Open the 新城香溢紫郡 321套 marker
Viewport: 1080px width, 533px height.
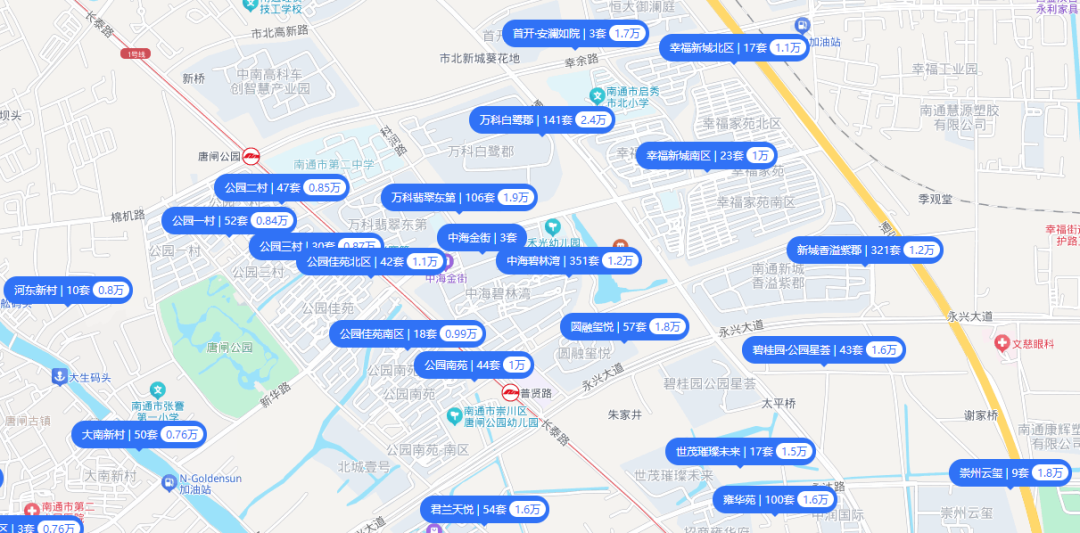point(865,250)
